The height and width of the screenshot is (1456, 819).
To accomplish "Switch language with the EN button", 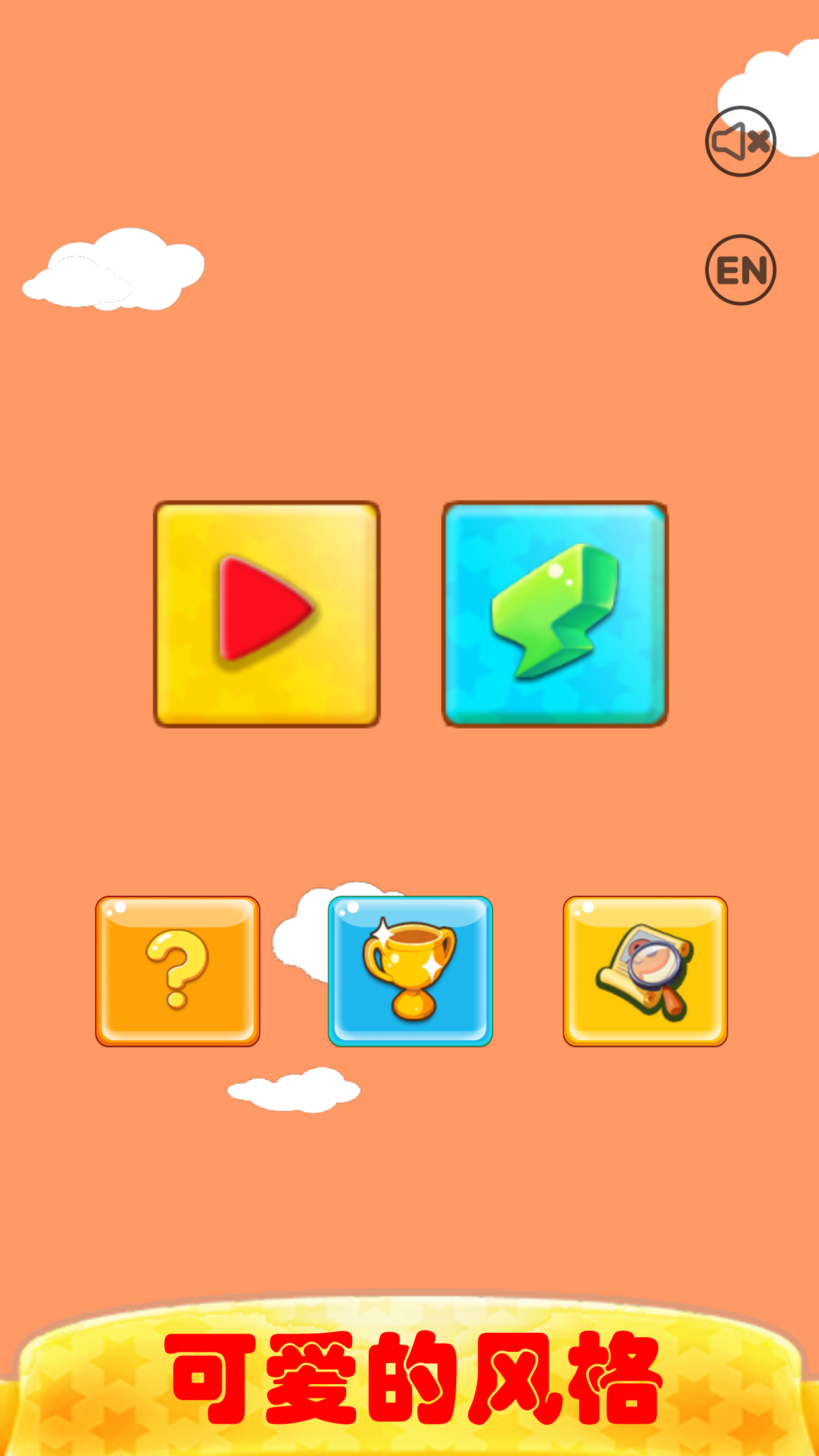I will tap(741, 270).
